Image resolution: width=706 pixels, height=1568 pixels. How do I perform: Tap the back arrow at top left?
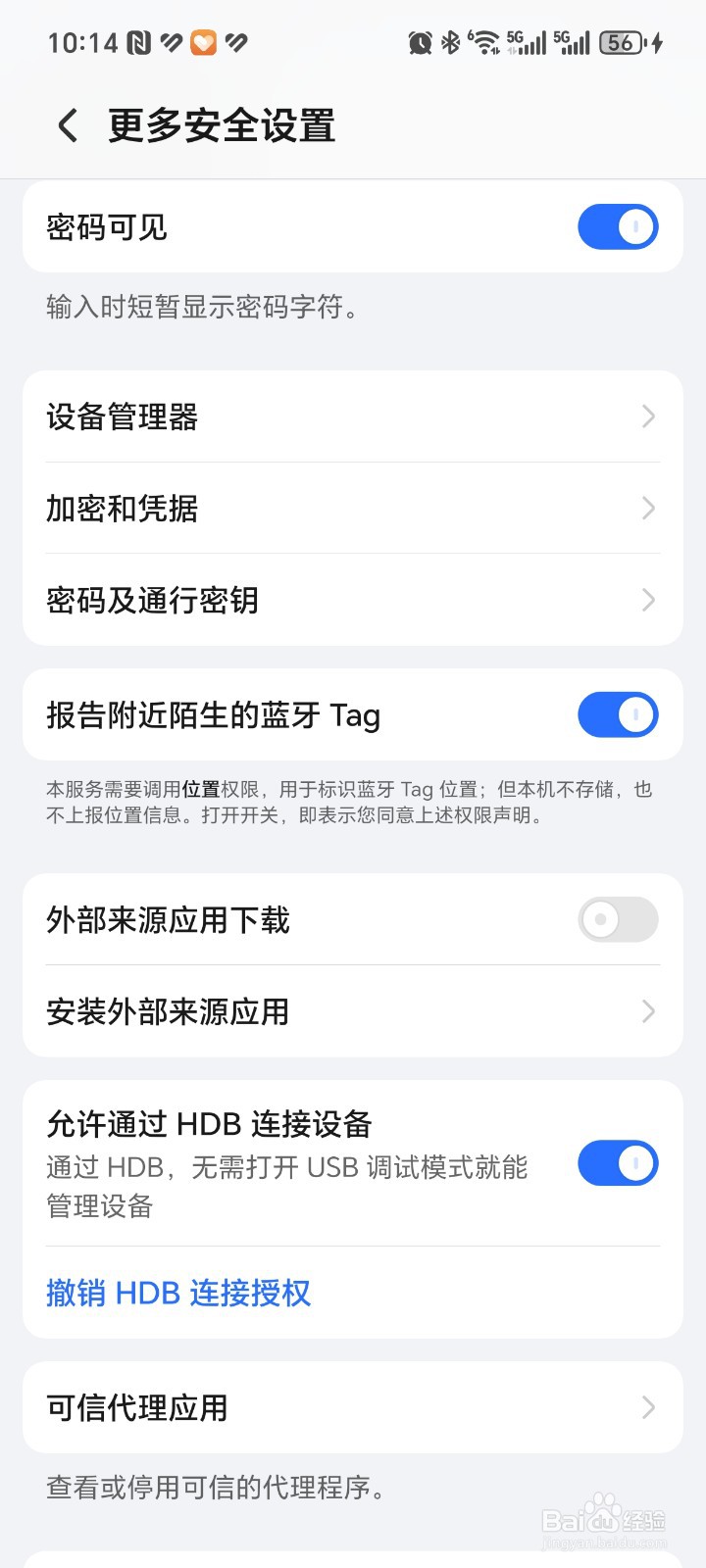click(x=66, y=125)
